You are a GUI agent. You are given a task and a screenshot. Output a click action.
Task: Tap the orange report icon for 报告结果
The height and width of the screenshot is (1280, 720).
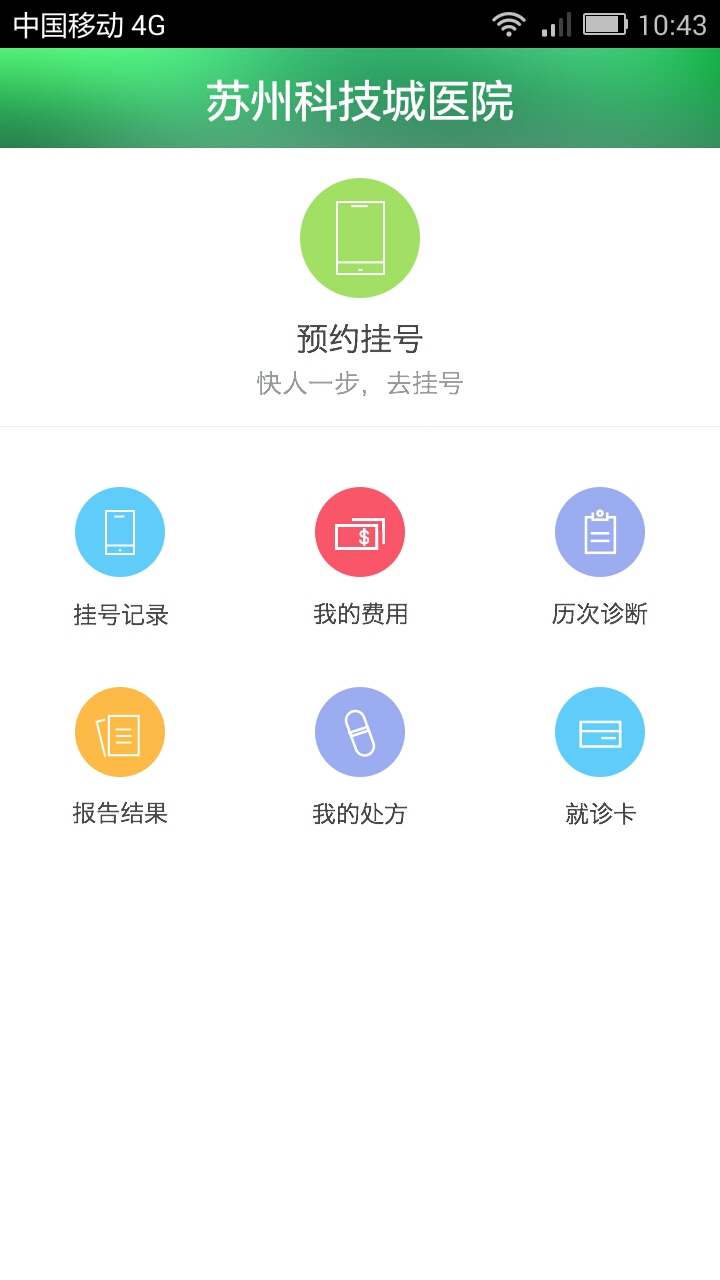coord(120,731)
